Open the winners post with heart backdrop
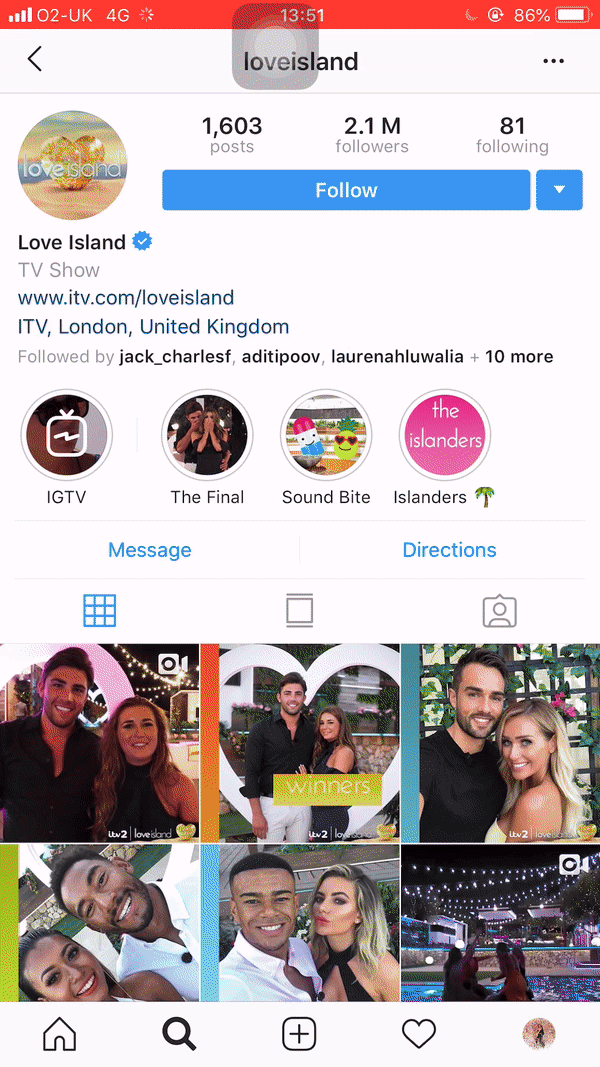This screenshot has height=1067, width=600. [300, 742]
